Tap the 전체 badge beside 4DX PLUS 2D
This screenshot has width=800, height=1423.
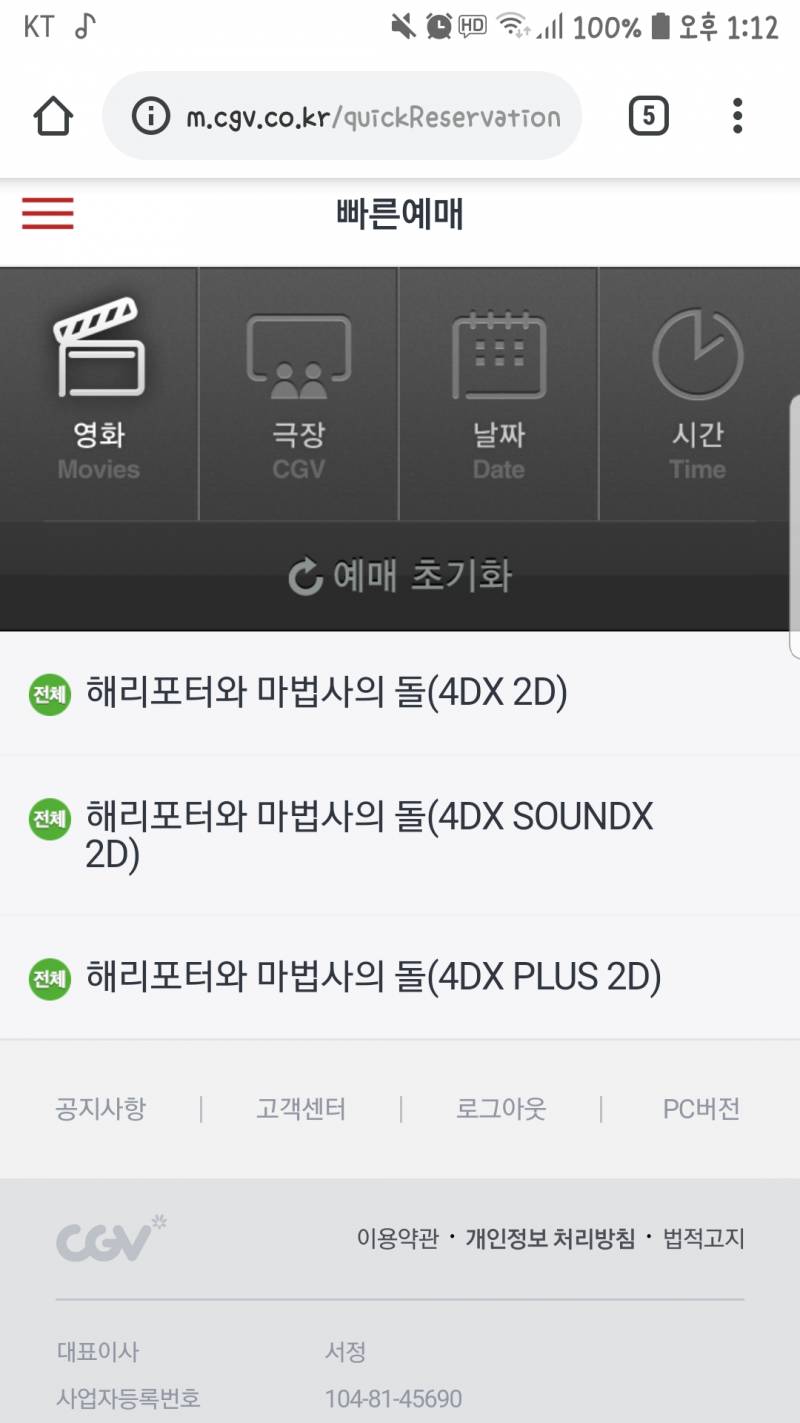(x=49, y=979)
